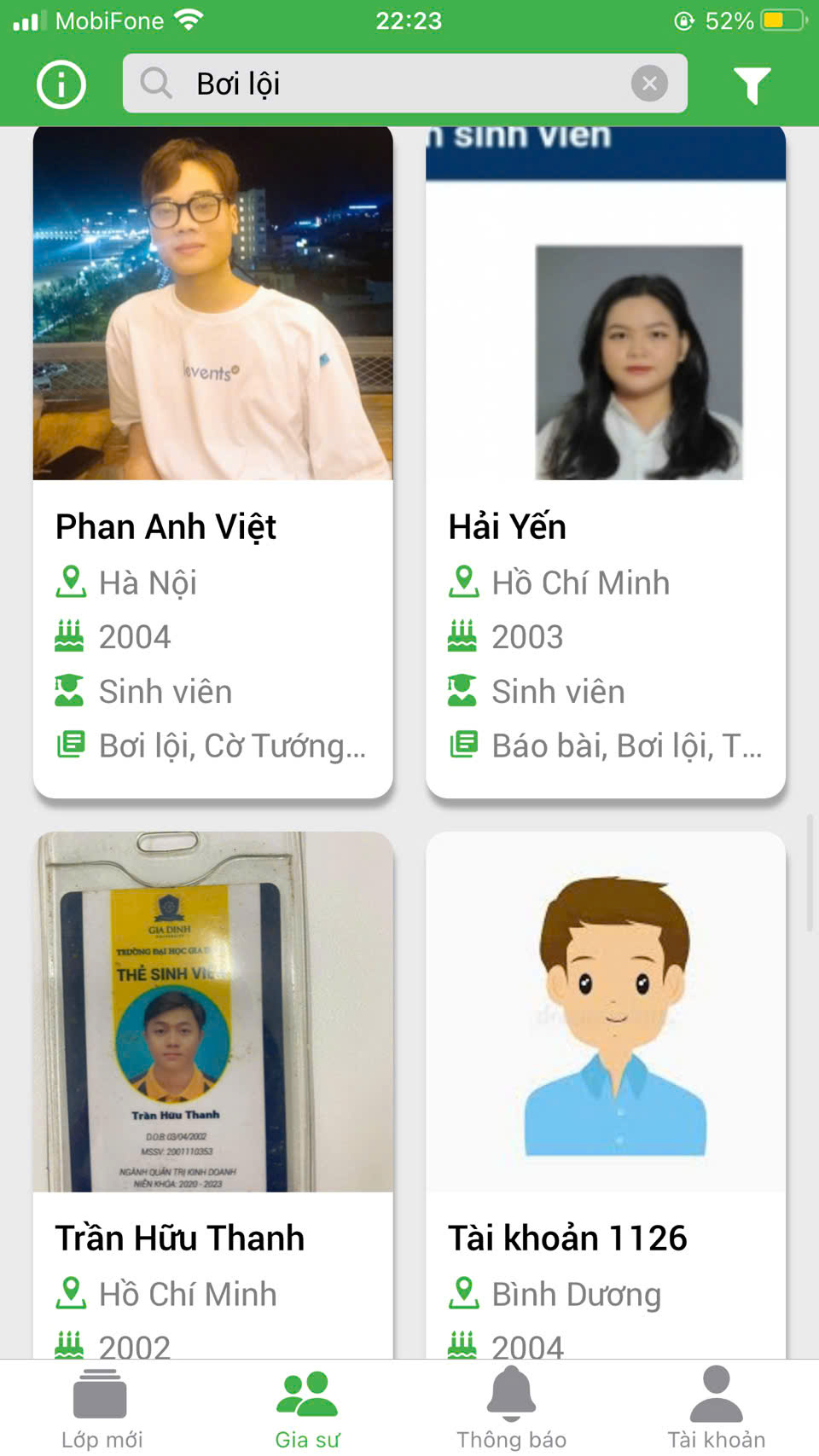This screenshot has width=819, height=1456.
Task: Open the info icon
Action: [61, 84]
